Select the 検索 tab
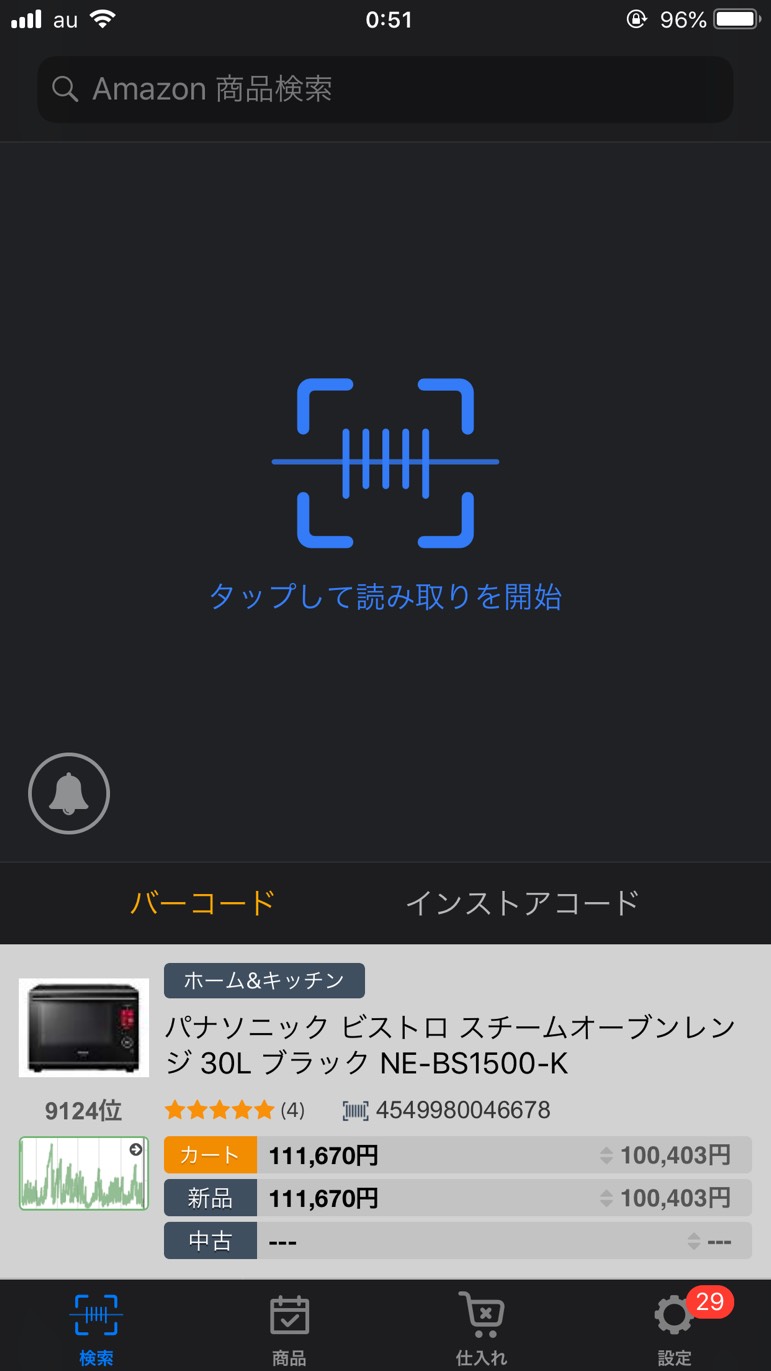The width and height of the screenshot is (771, 1371). click(x=96, y=1330)
